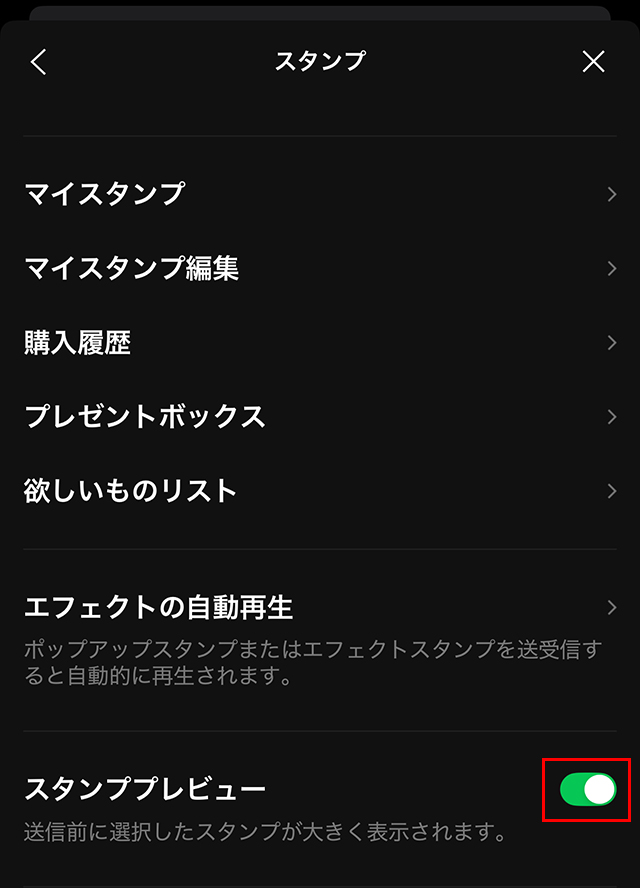Viewport: 640px width, 888px height.
Task: Open 欲しいものリスト
Action: pos(320,491)
